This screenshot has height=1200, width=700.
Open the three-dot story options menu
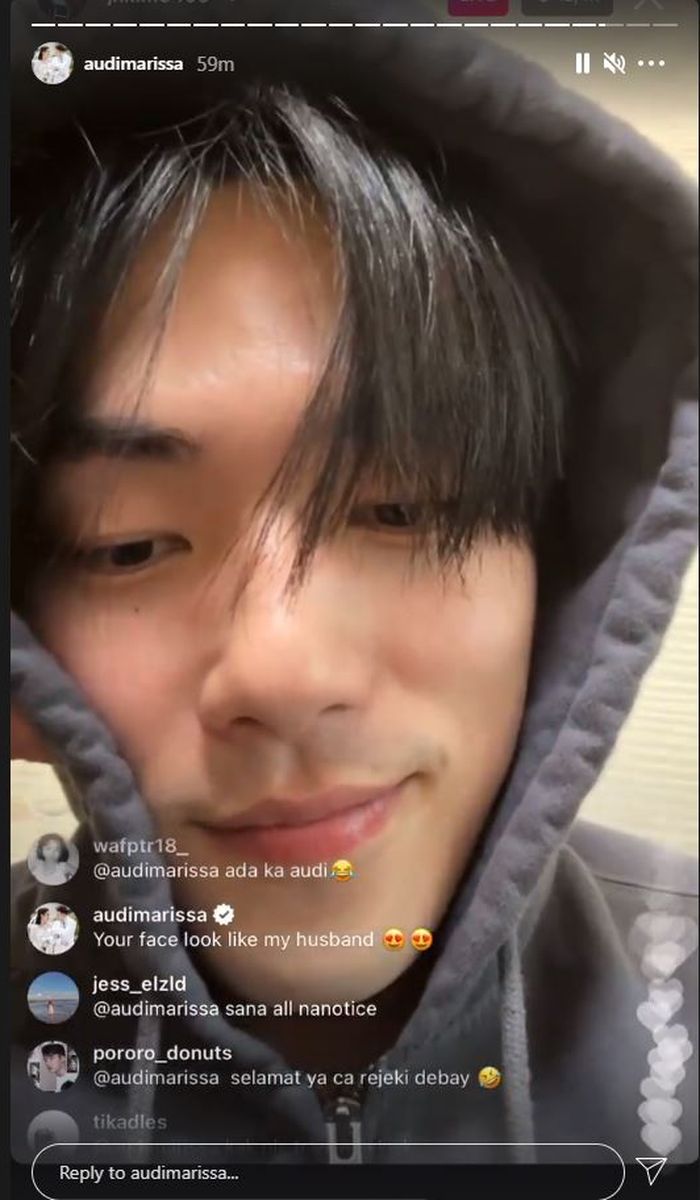651,64
